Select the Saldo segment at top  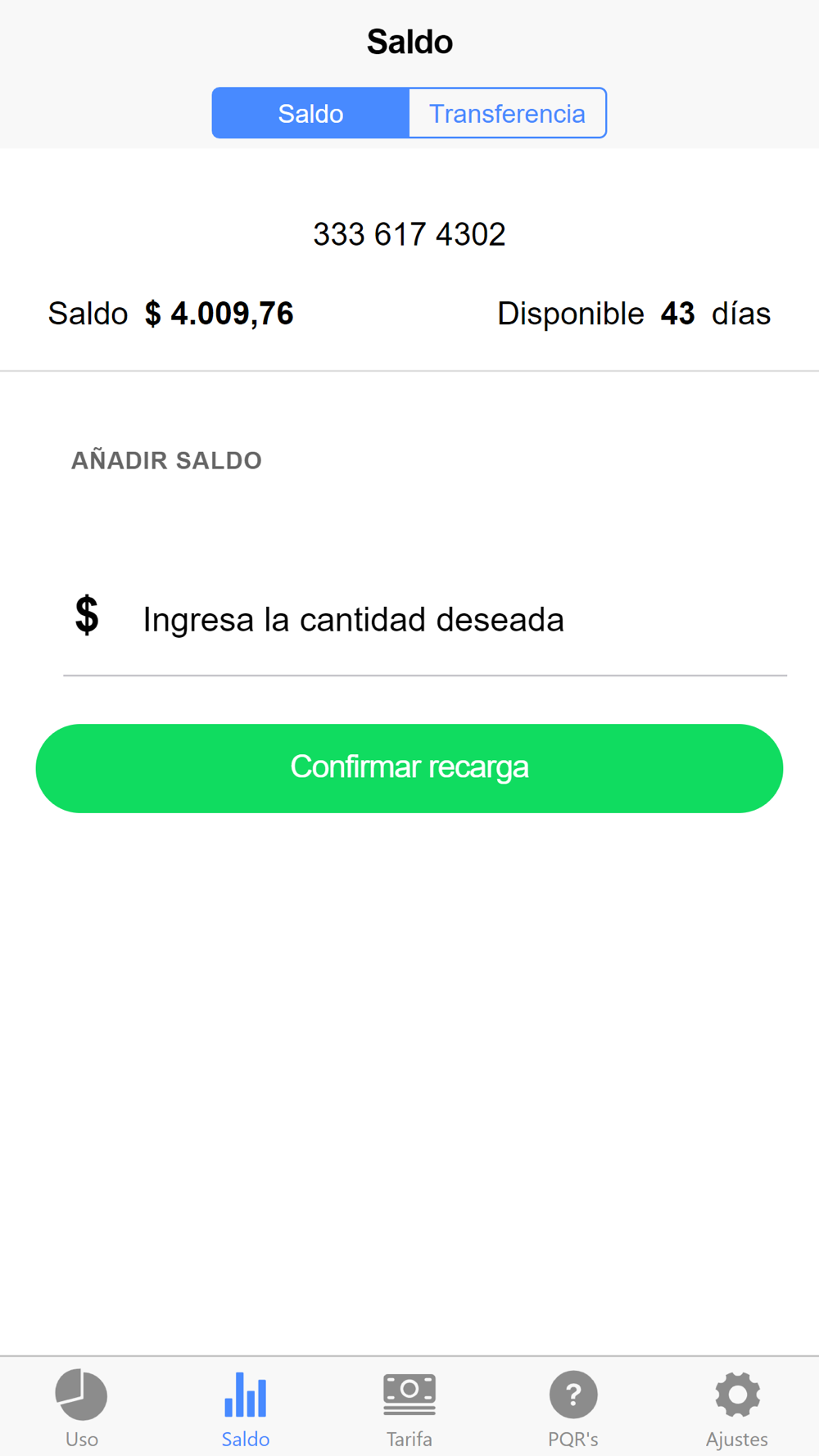310,113
